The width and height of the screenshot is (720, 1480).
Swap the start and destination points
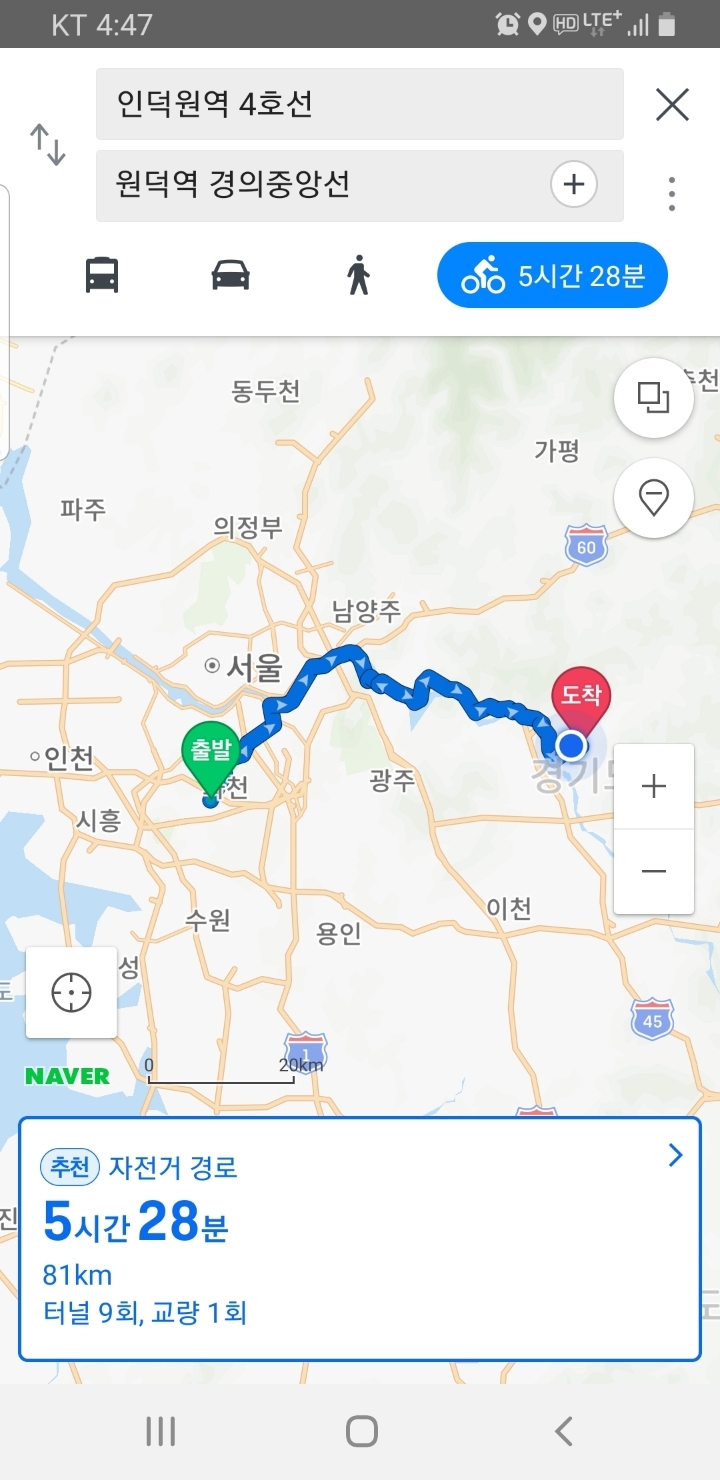point(47,144)
